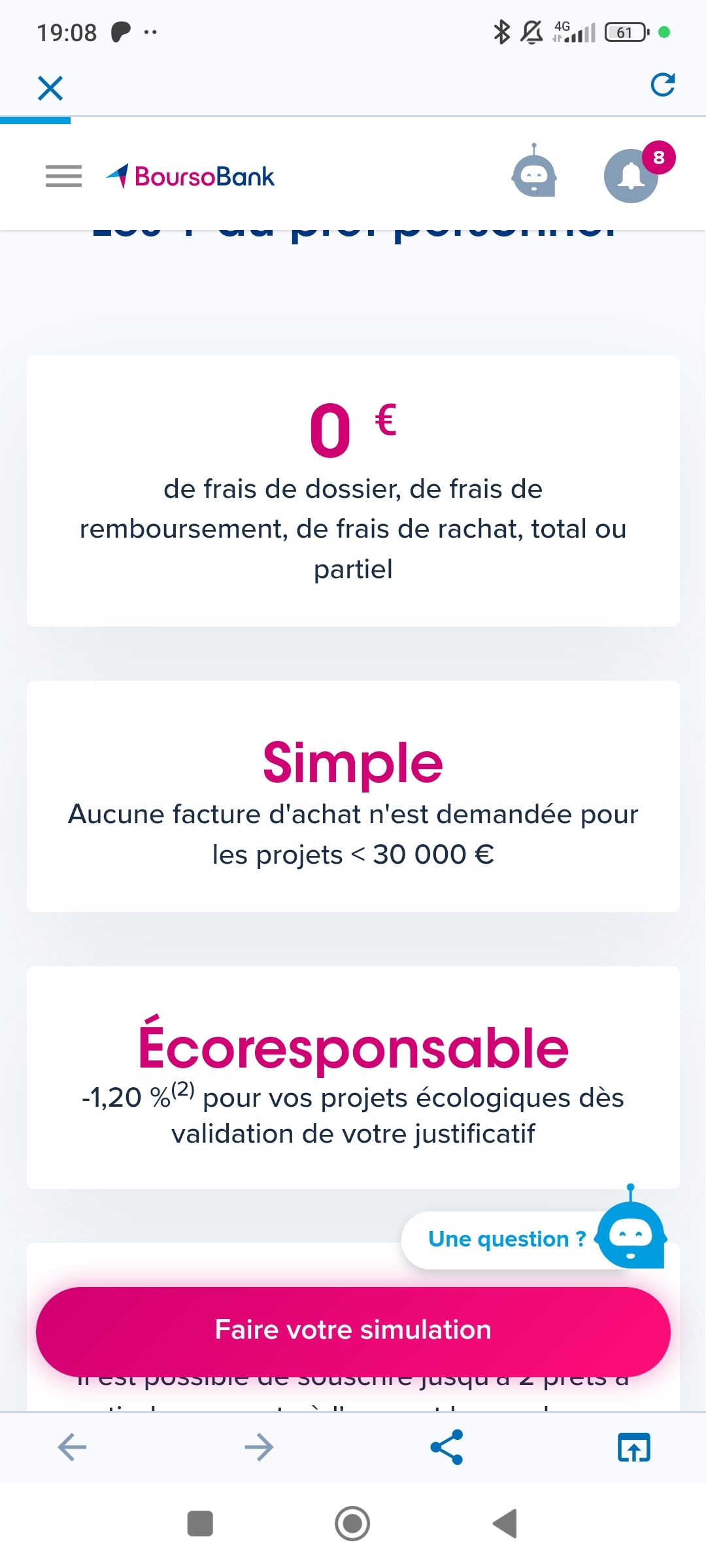Go to the Android home screen
The height and width of the screenshot is (1568, 706).
(352, 1524)
